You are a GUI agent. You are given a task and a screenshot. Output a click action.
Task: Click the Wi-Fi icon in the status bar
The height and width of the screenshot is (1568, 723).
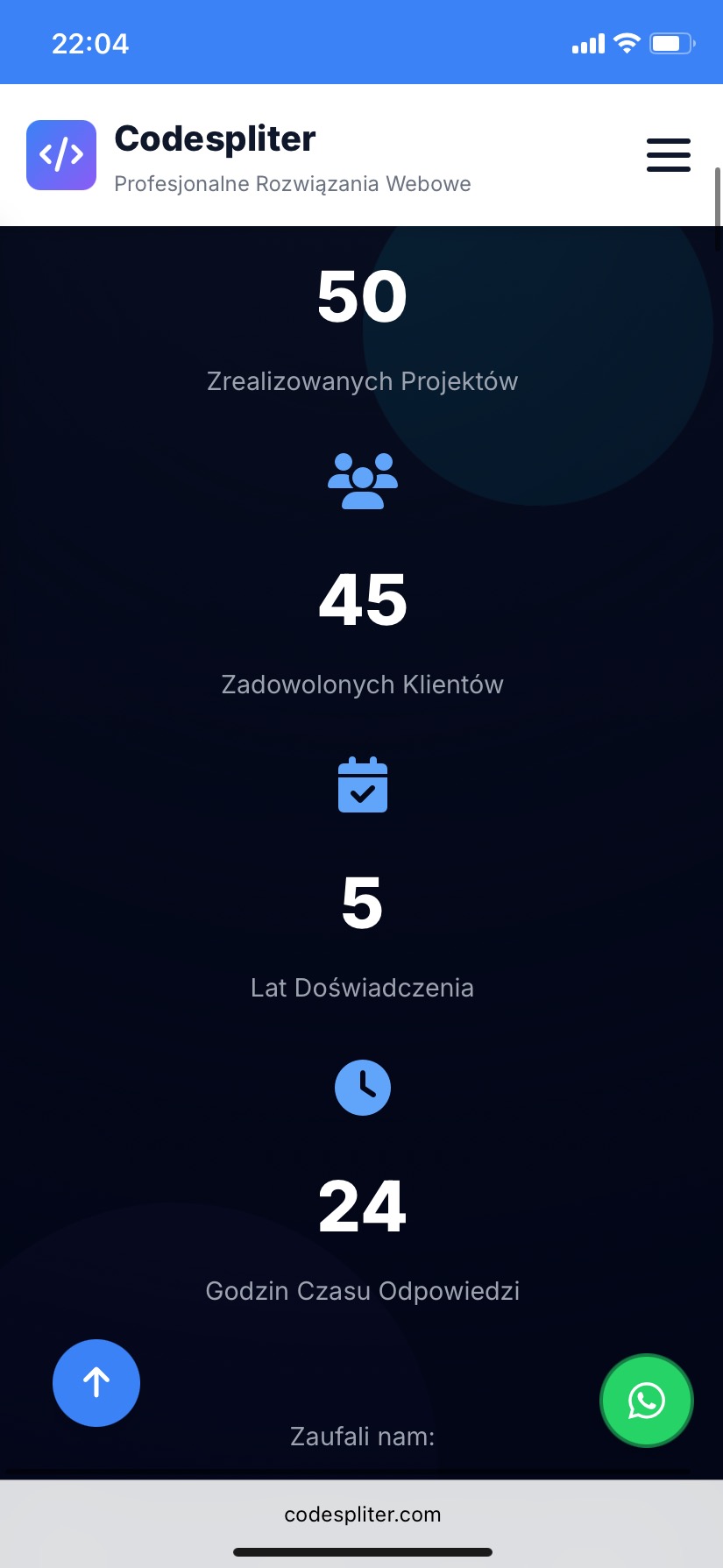click(x=626, y=42)
